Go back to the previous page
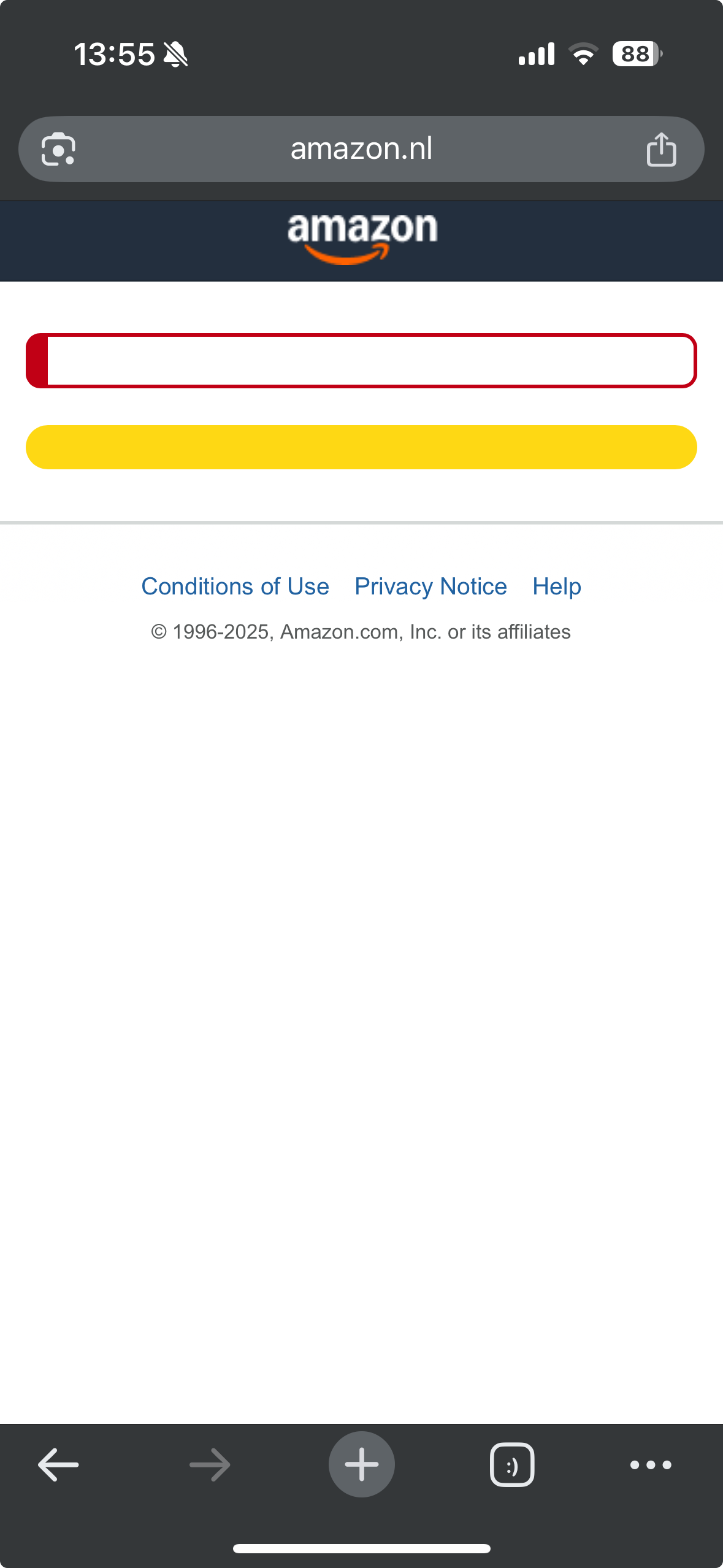Viewport: 723px width, 1568px height. [58, 1465]
